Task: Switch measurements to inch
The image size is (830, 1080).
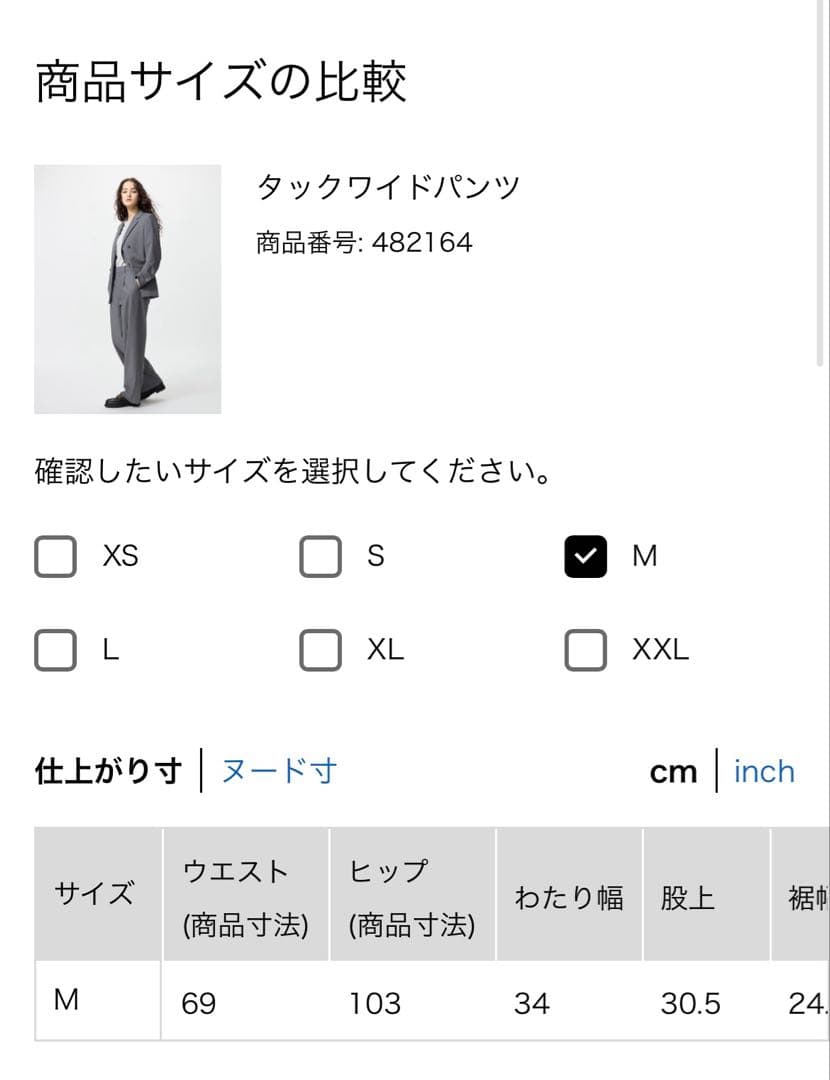Action: pyautogui.click(x=764, y=771)
